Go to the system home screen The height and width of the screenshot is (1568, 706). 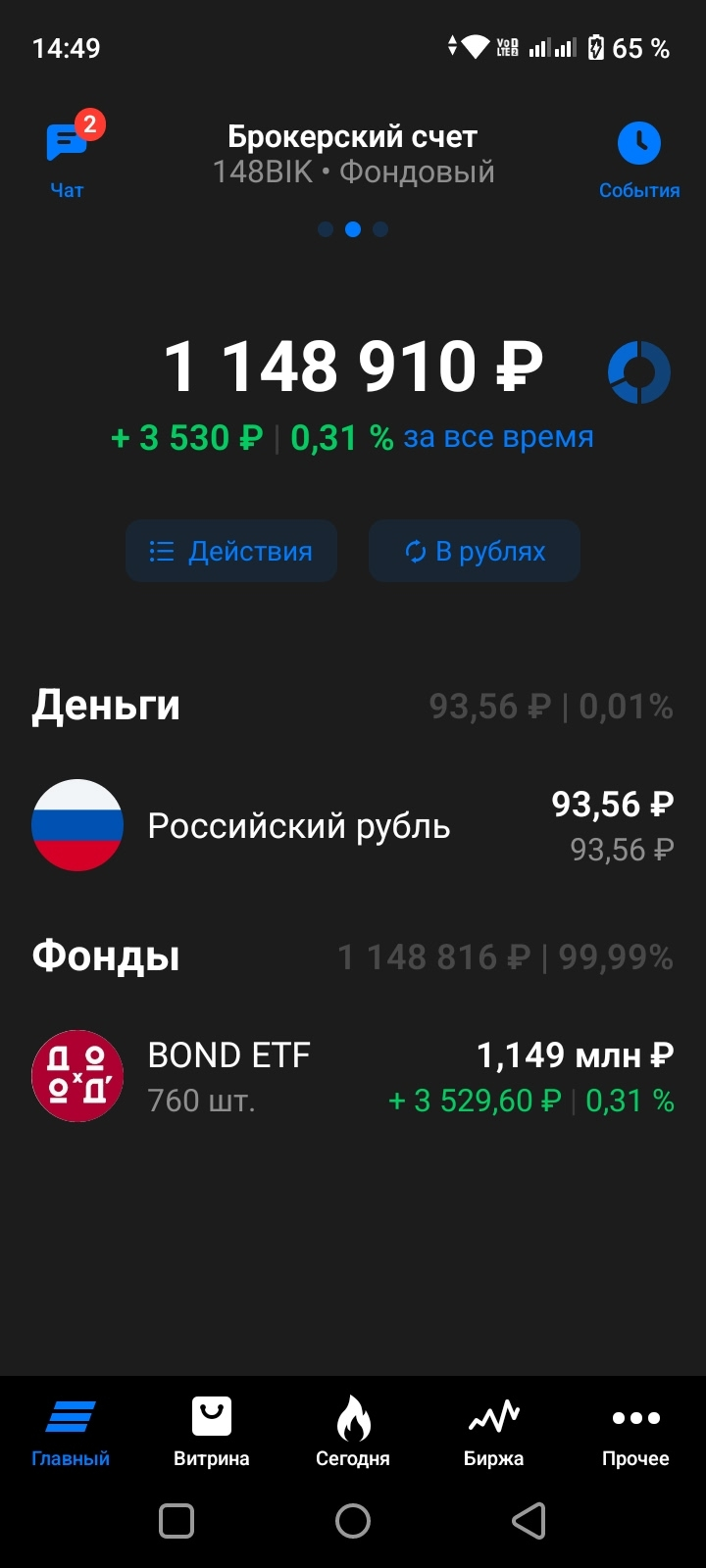click(353, 1521)
